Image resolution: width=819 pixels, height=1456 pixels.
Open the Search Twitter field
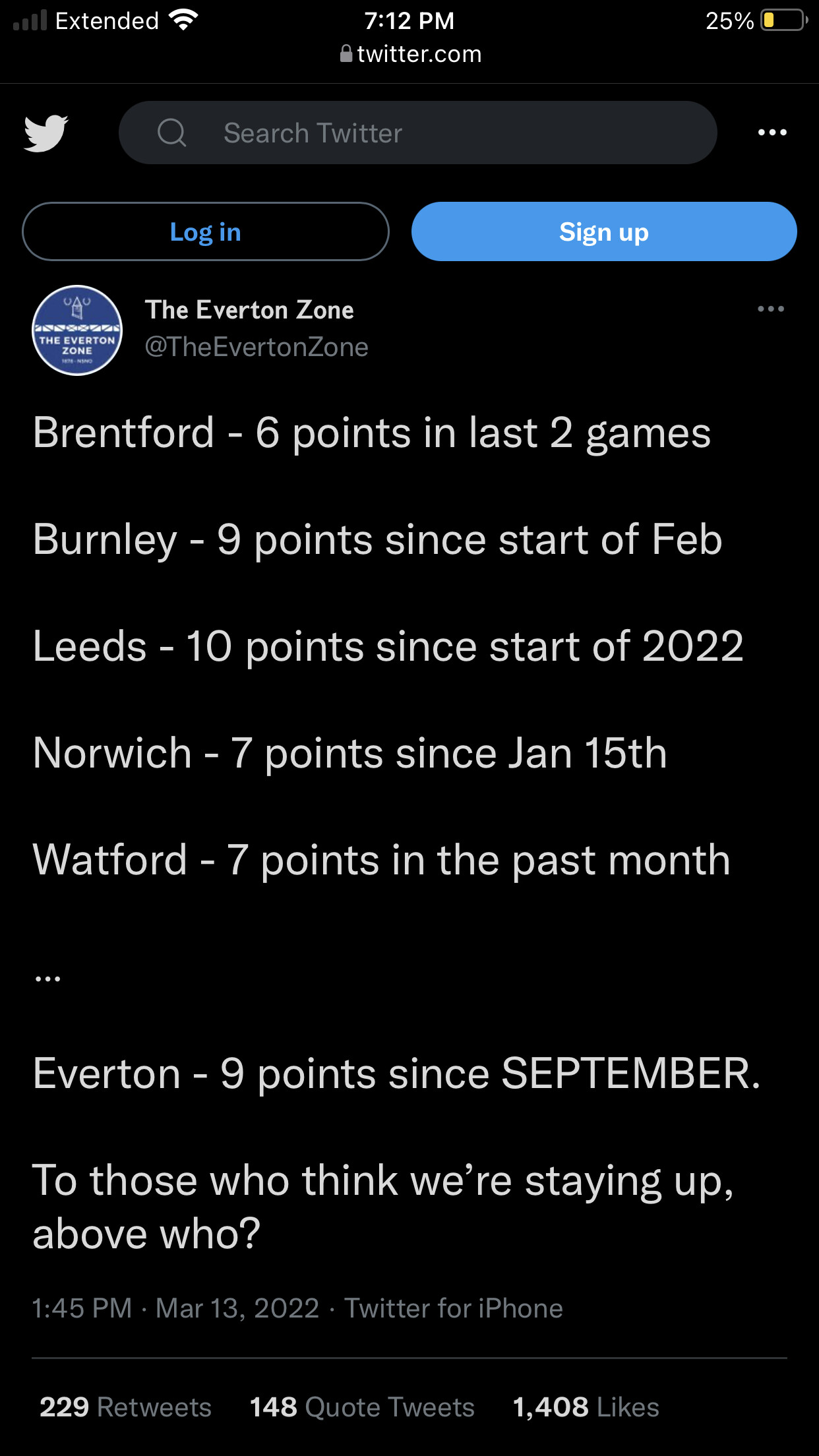(x=417, y=133)
